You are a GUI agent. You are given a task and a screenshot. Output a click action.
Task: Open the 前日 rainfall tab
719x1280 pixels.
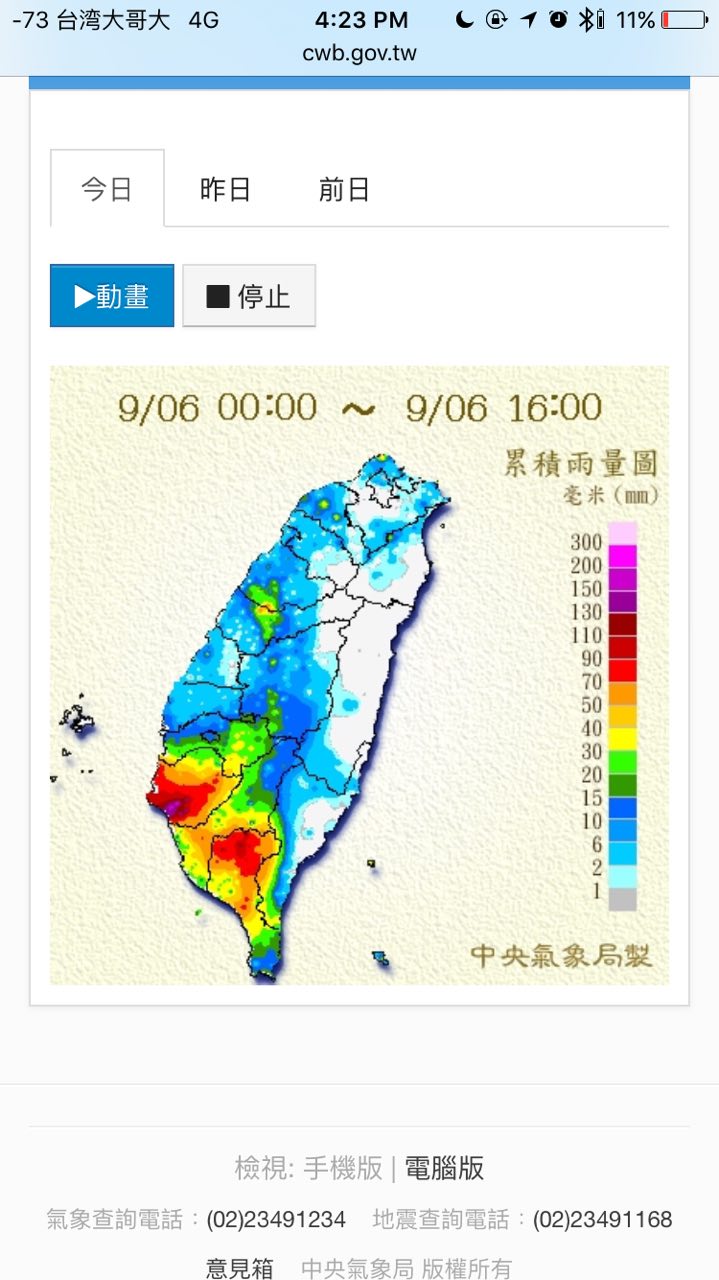pyautogui.click(x=344, y=189)
